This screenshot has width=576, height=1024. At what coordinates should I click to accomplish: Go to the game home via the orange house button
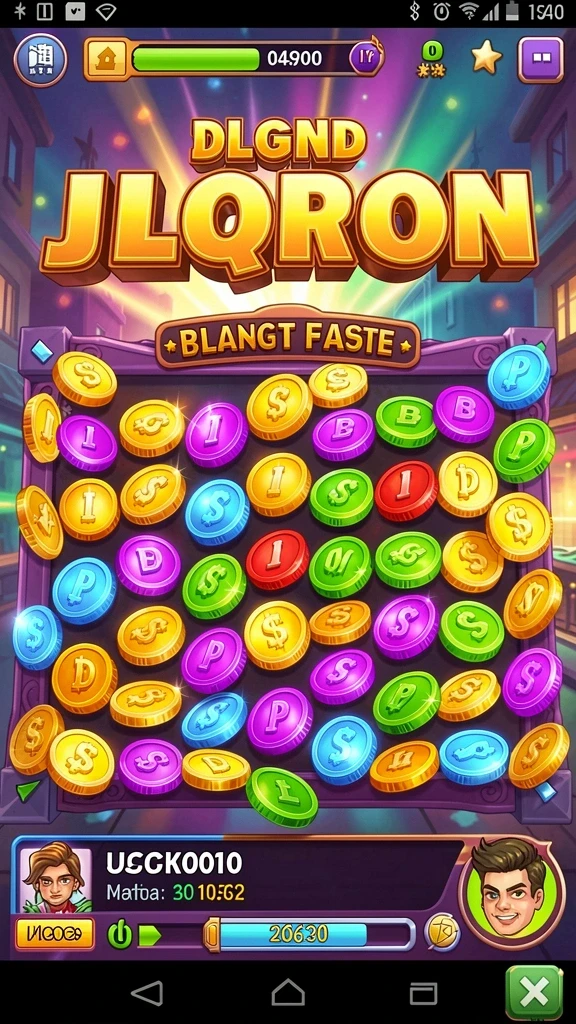coord(104,59)
